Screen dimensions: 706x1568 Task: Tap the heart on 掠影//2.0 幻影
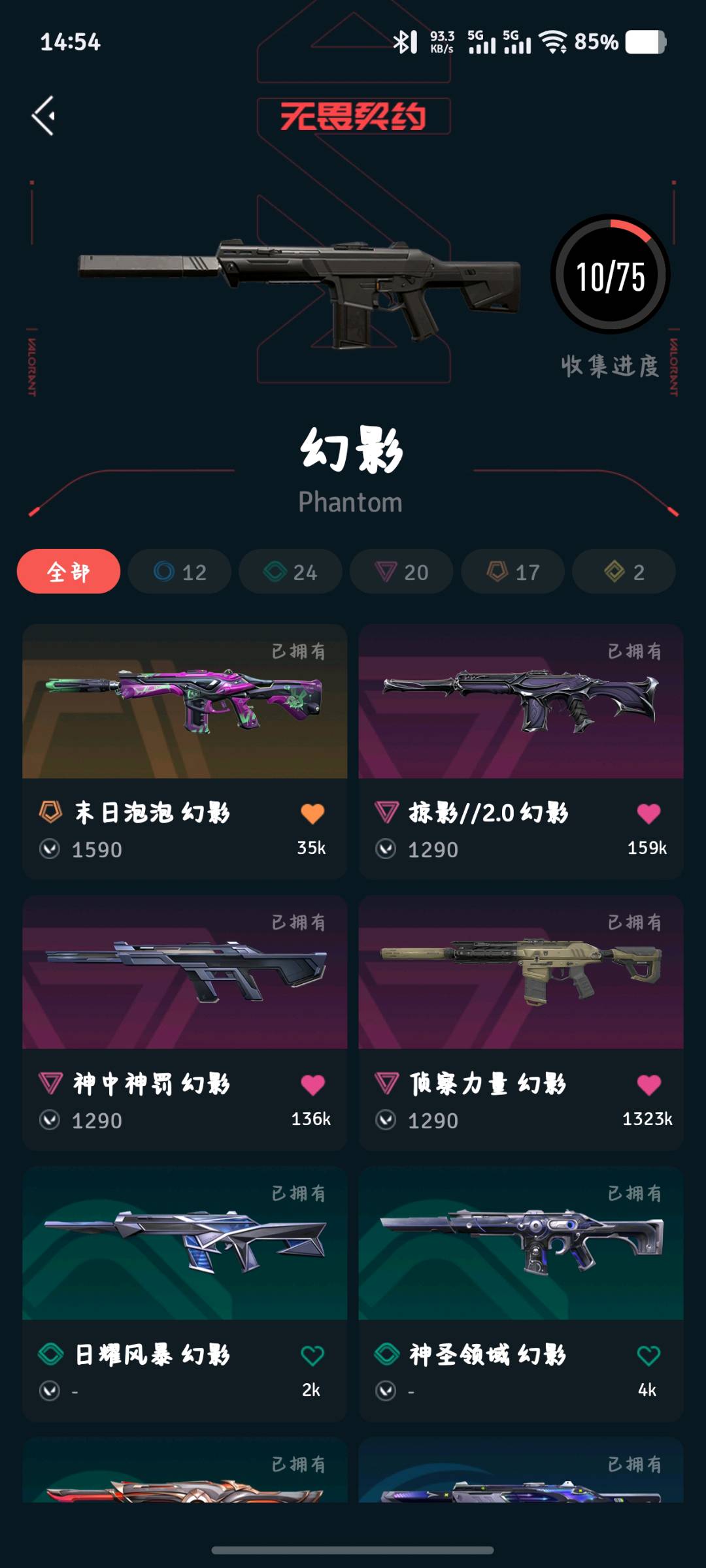tap(648, 813)
